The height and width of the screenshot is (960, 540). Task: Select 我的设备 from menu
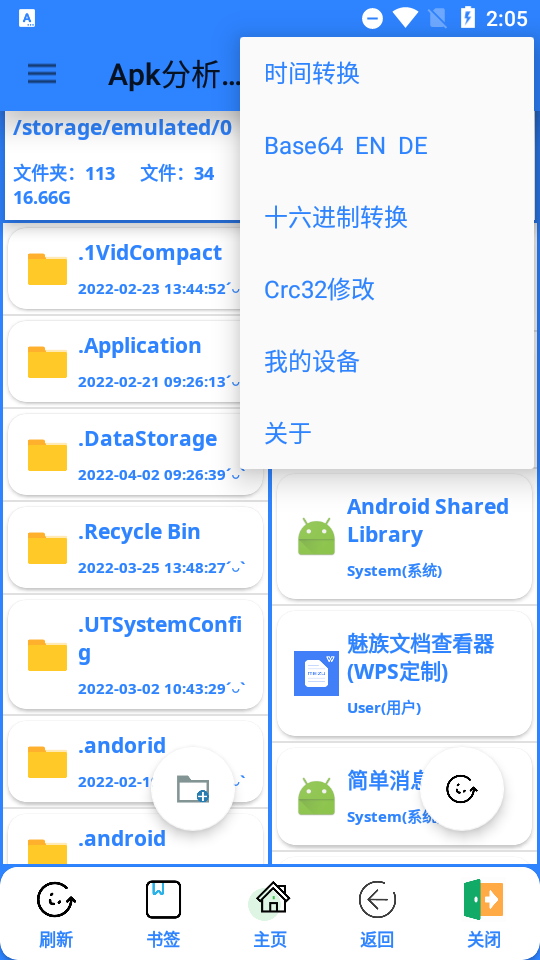pos(387,361)
